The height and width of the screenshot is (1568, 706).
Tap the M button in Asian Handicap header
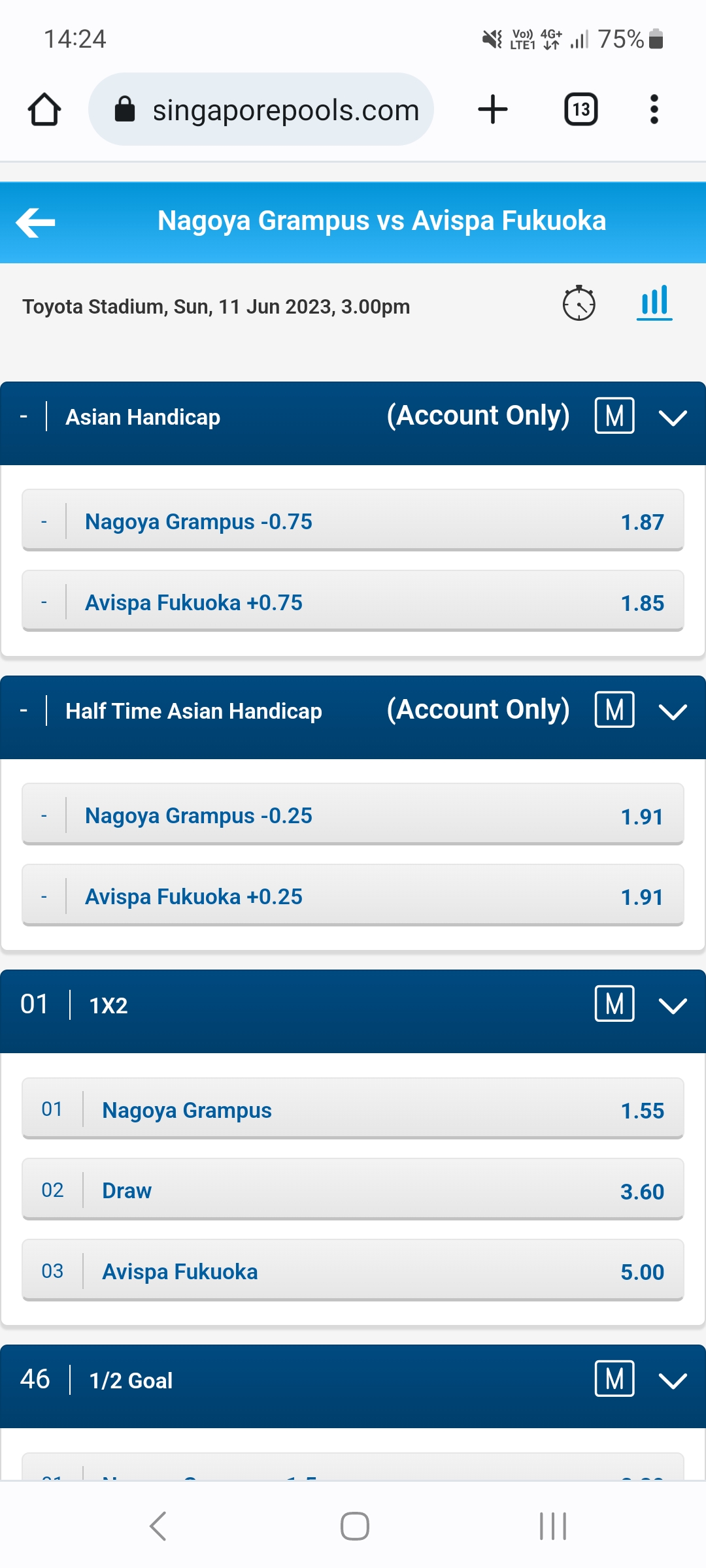pyautogui.click(x=614, y=416)
